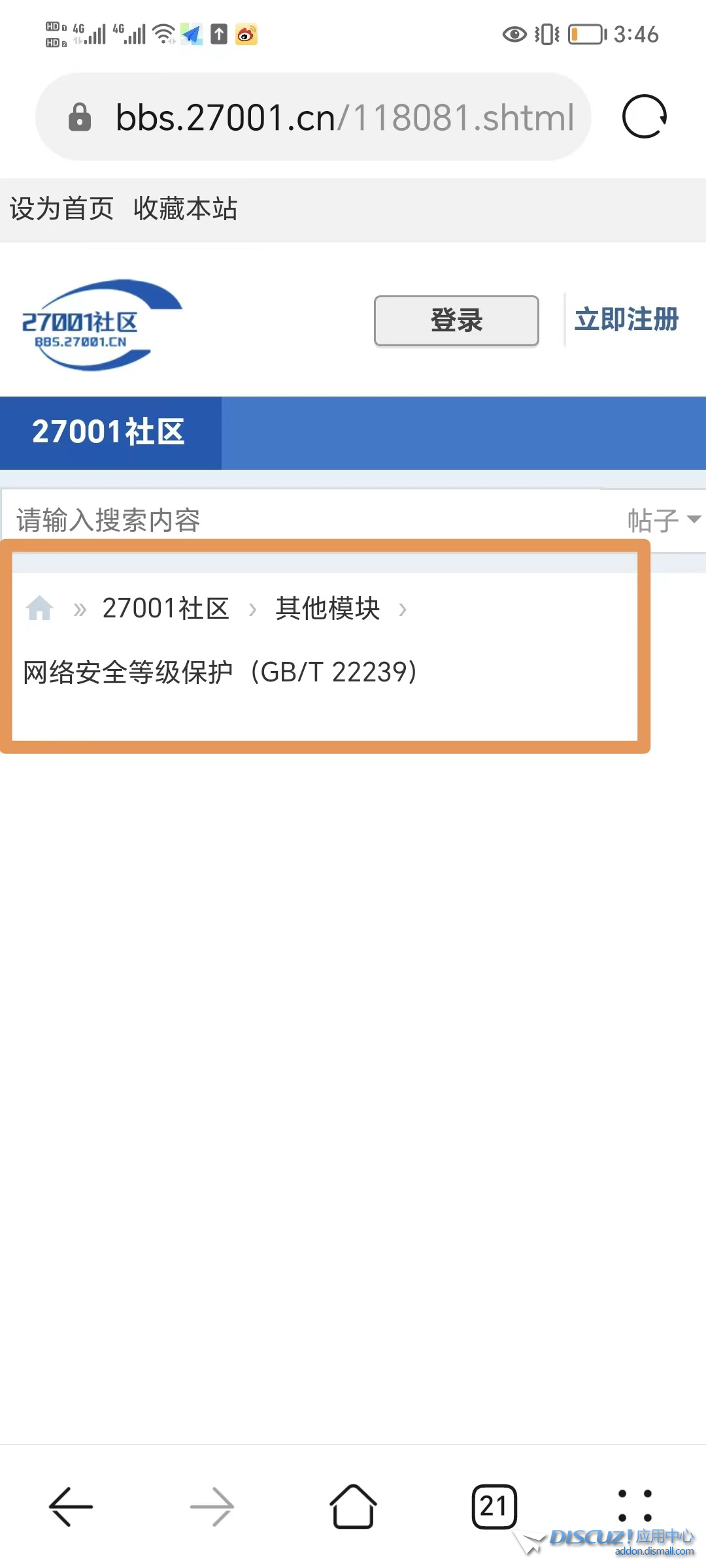
Task: Expand the chevron after 其他模块 breadcrumb
Action: [x=403, y=610]
